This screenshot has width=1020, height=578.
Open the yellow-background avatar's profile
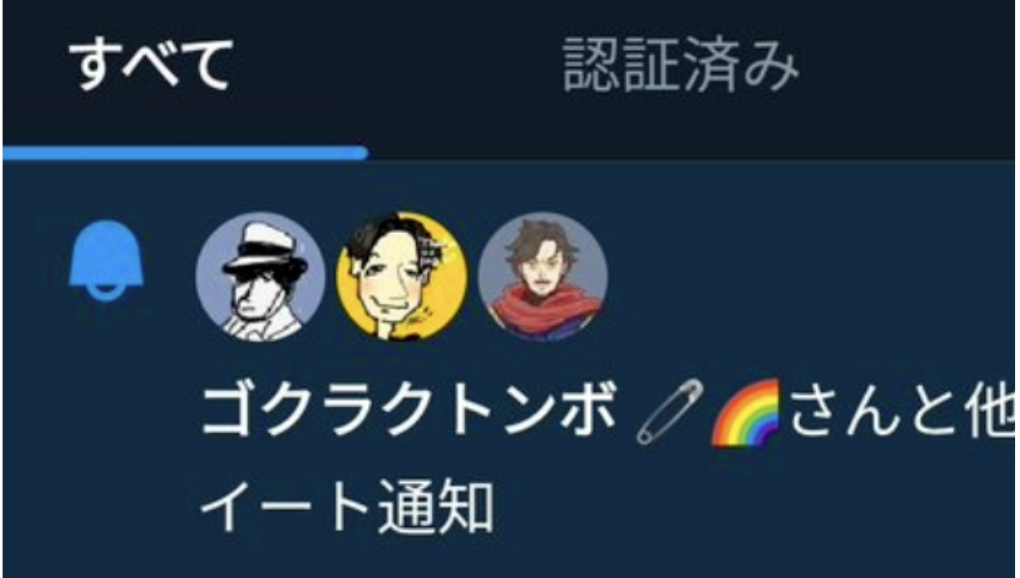pos(401,277)
